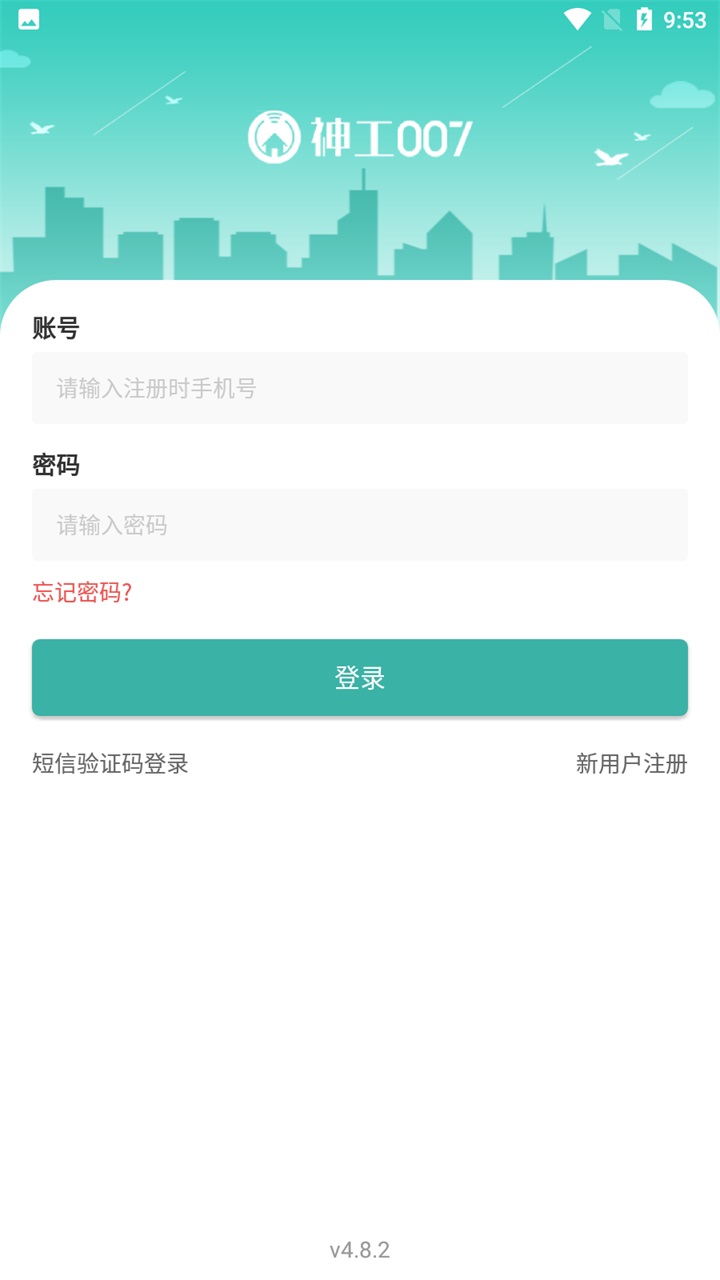Viewport: 720px width, 1280px height.
Task: Tap the 登录 button
Action: 360,678
